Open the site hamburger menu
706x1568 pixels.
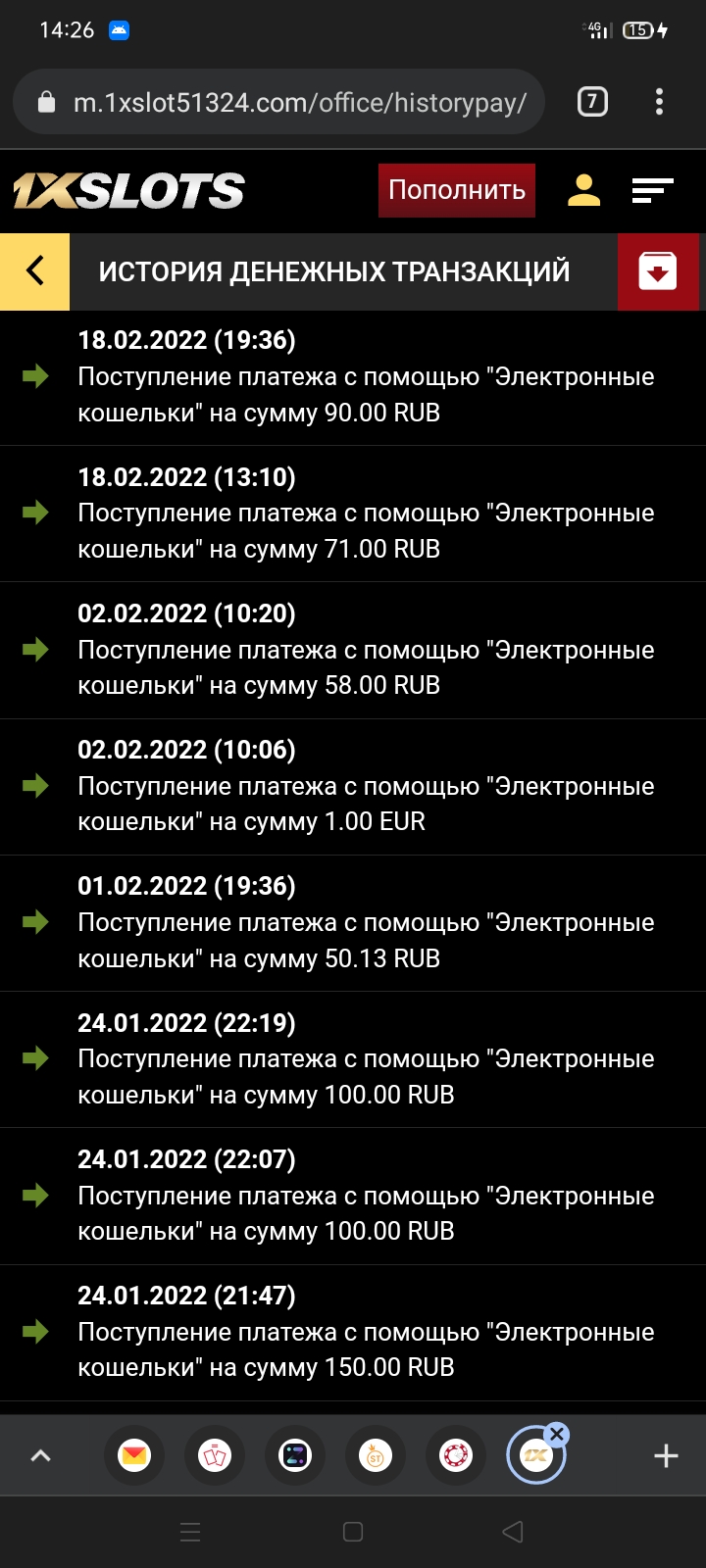[652, 190]
